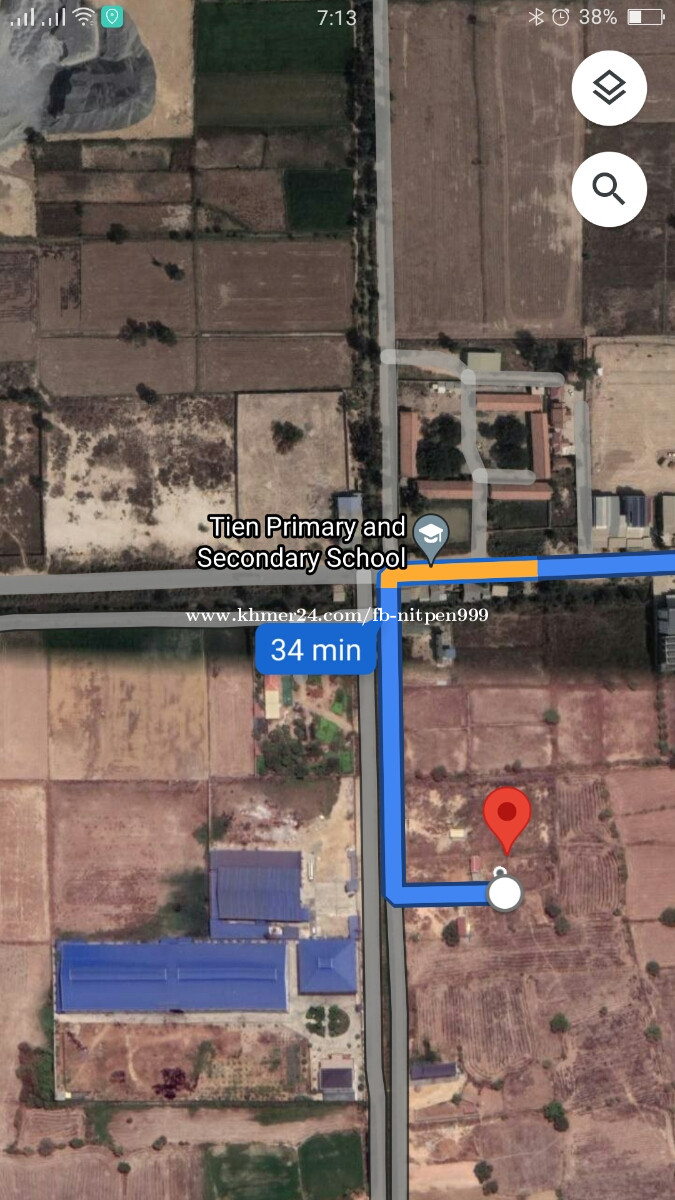Open Tien Primary and Secondary School marker
Screen dimensions: 675x1200
(x=432, y=537)
